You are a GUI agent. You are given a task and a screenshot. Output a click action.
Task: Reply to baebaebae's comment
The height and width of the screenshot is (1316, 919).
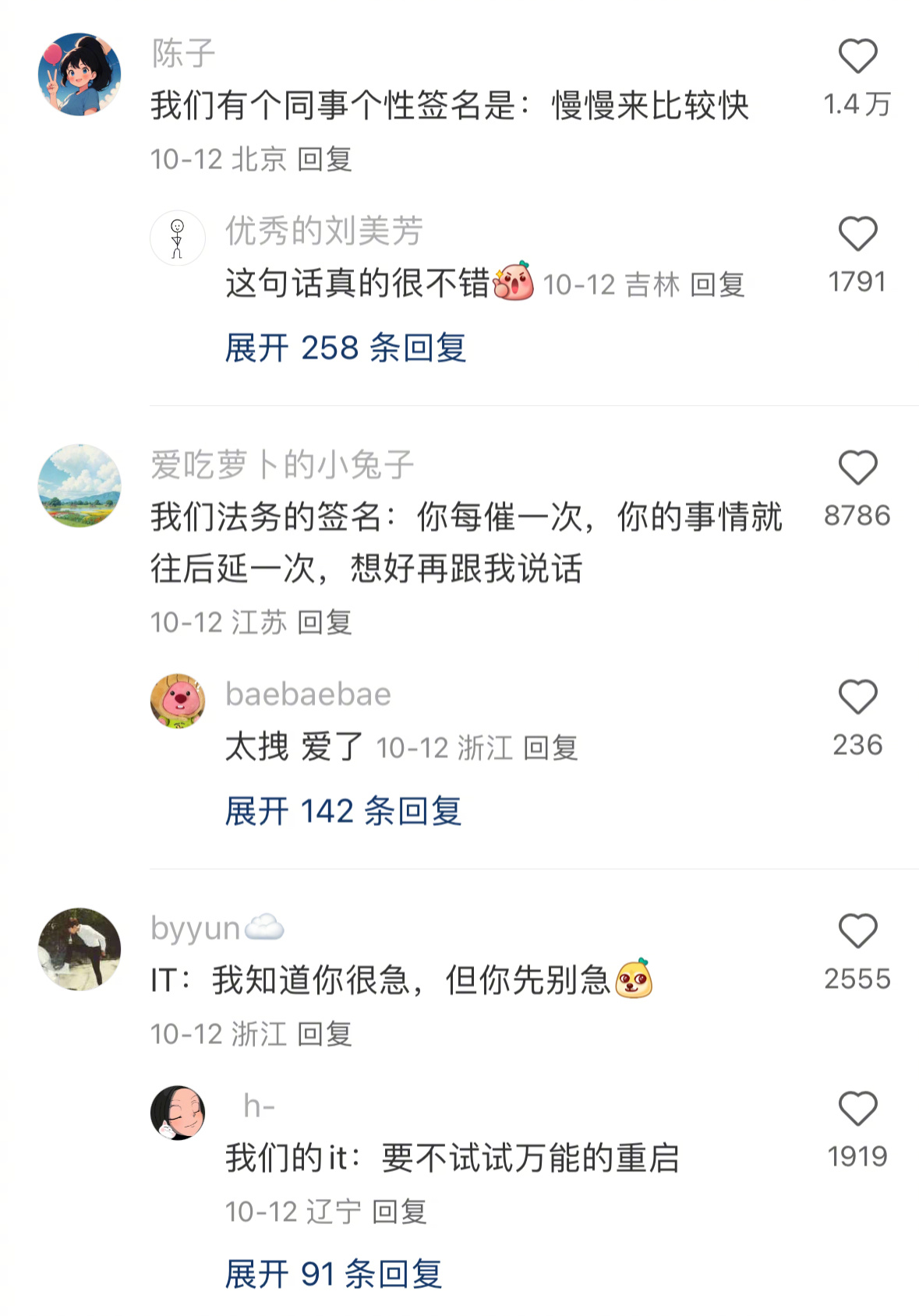click(x=550, y=749)
